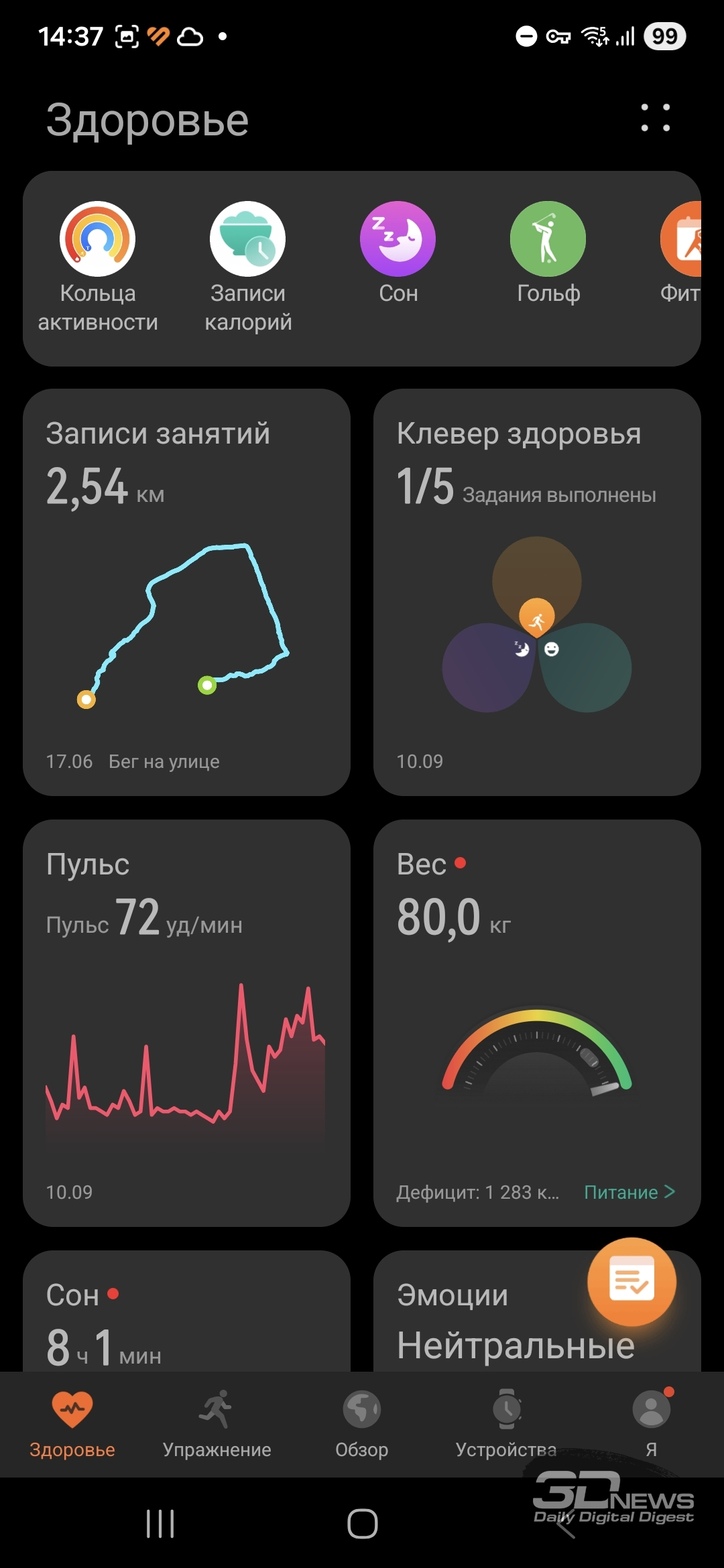Open the Сон 8 ч 1 мин card
Viewport: 724px width, 1568px height.
(186, 1311)
